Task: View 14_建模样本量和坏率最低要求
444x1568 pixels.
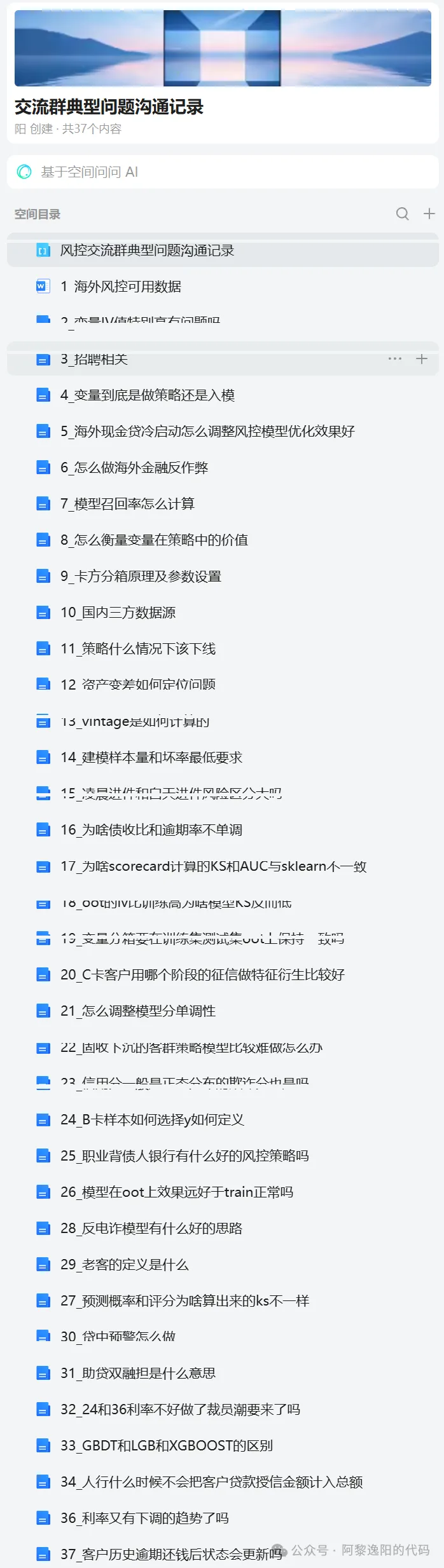Action: pyautogui.click(x=151, y=758)
